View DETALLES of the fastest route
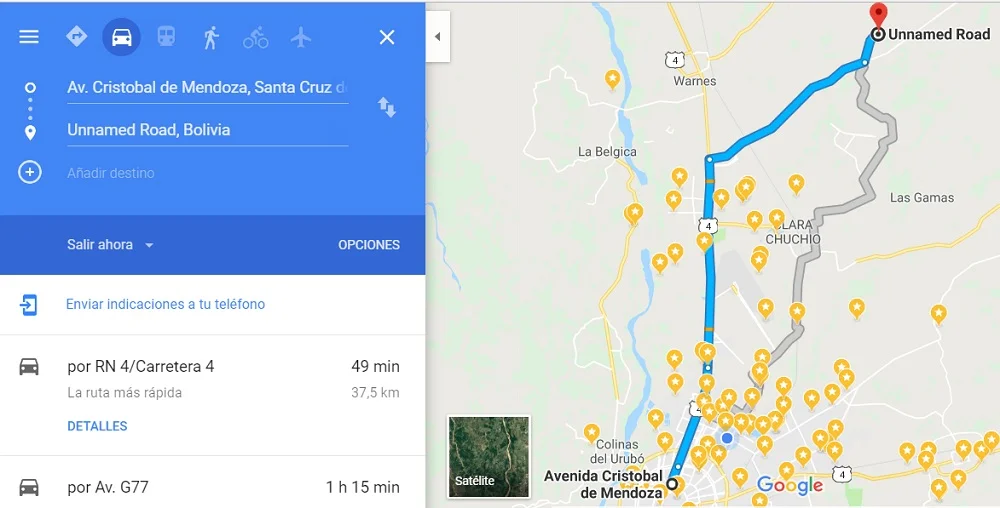1000x508 pixels. coord(97,426)
